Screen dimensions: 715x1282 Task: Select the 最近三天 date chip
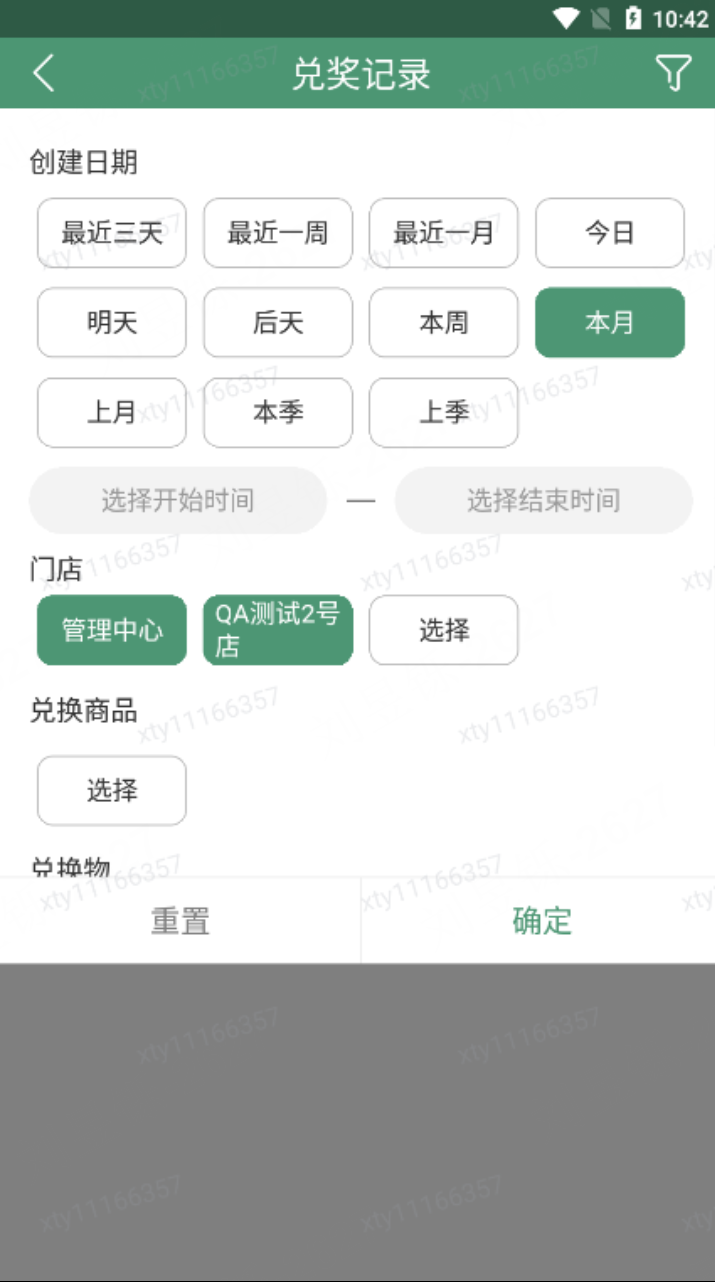pos(112,233)
